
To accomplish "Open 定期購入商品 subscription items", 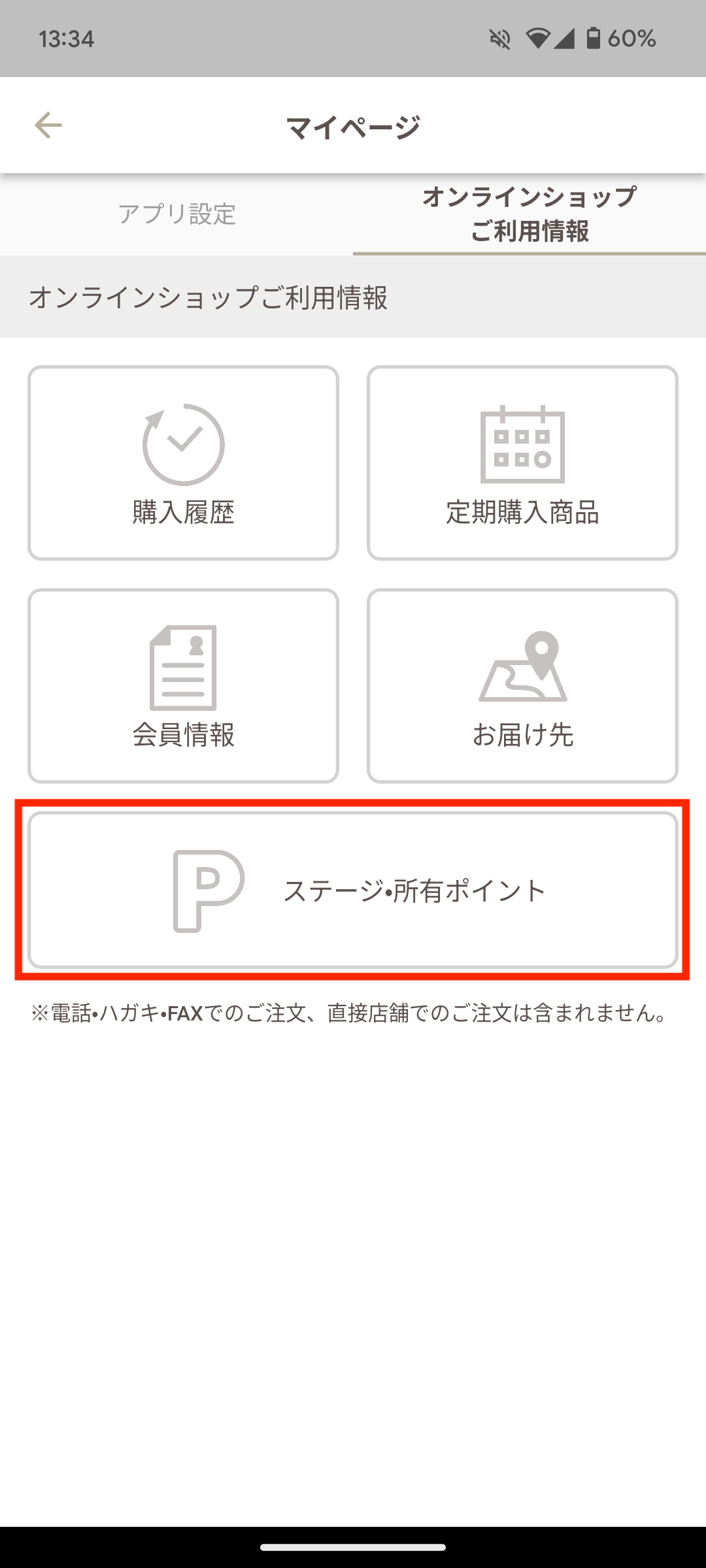I will tap(522, 463).
